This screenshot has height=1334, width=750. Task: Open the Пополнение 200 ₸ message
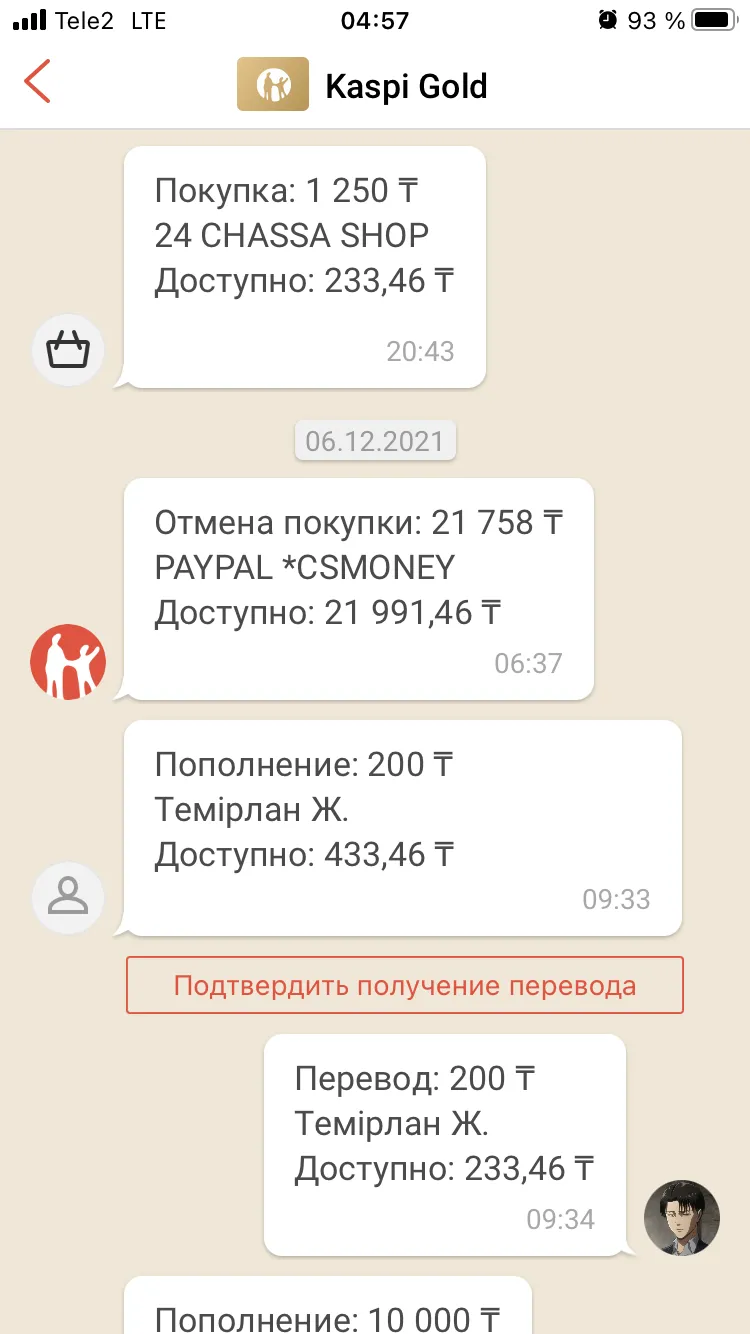tap(402, 828)
